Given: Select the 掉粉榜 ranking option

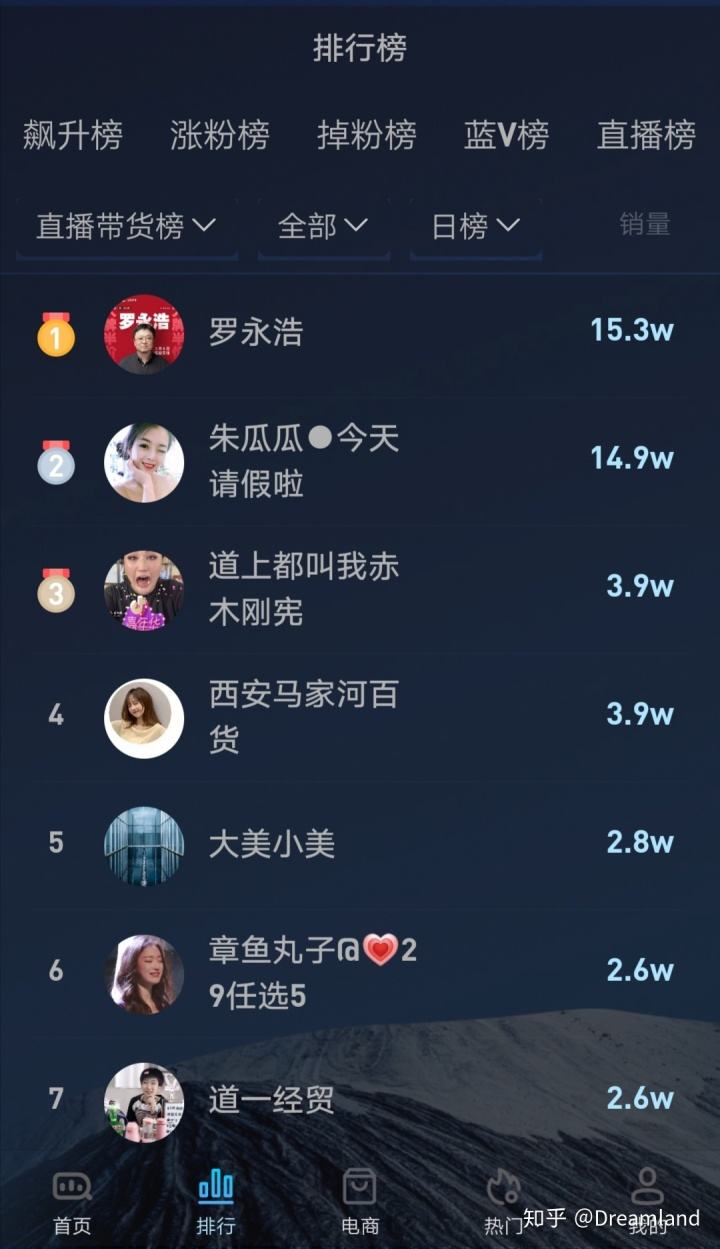Looking at the screenshot, I should point(367,137).
